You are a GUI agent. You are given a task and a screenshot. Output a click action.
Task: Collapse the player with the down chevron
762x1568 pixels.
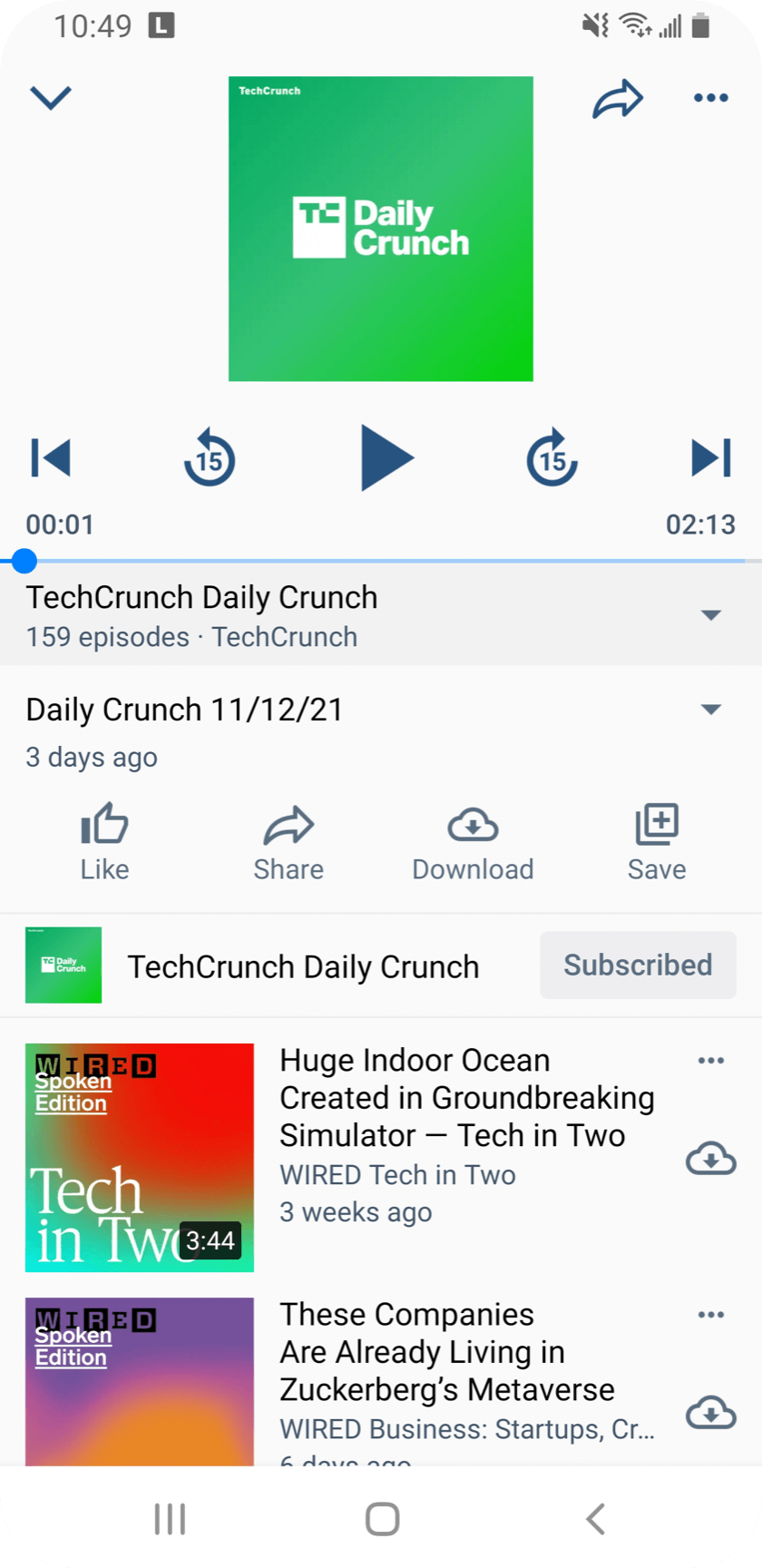(x=51, y=97)
